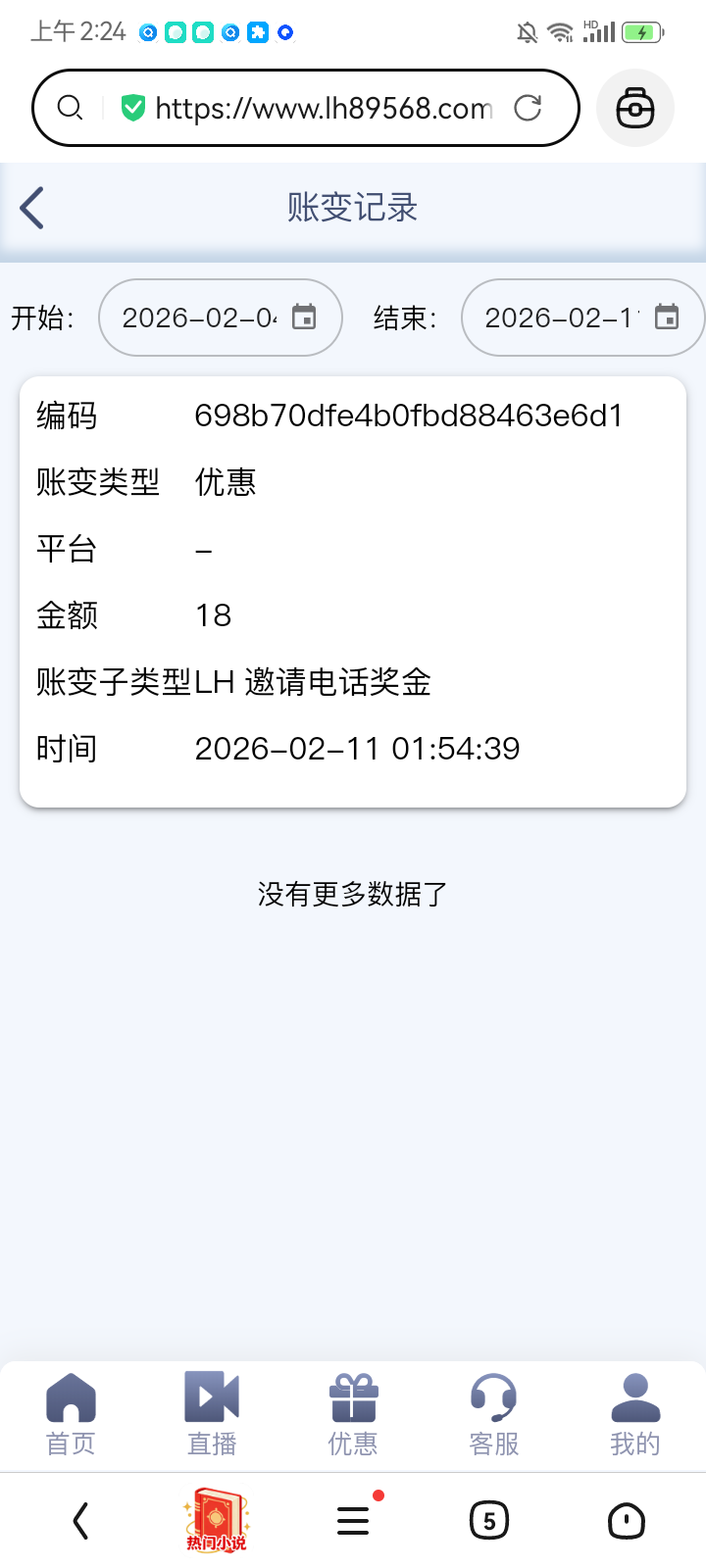
Task: Open the browser toolbox icon beside address bar
Action: pos(634,108)
